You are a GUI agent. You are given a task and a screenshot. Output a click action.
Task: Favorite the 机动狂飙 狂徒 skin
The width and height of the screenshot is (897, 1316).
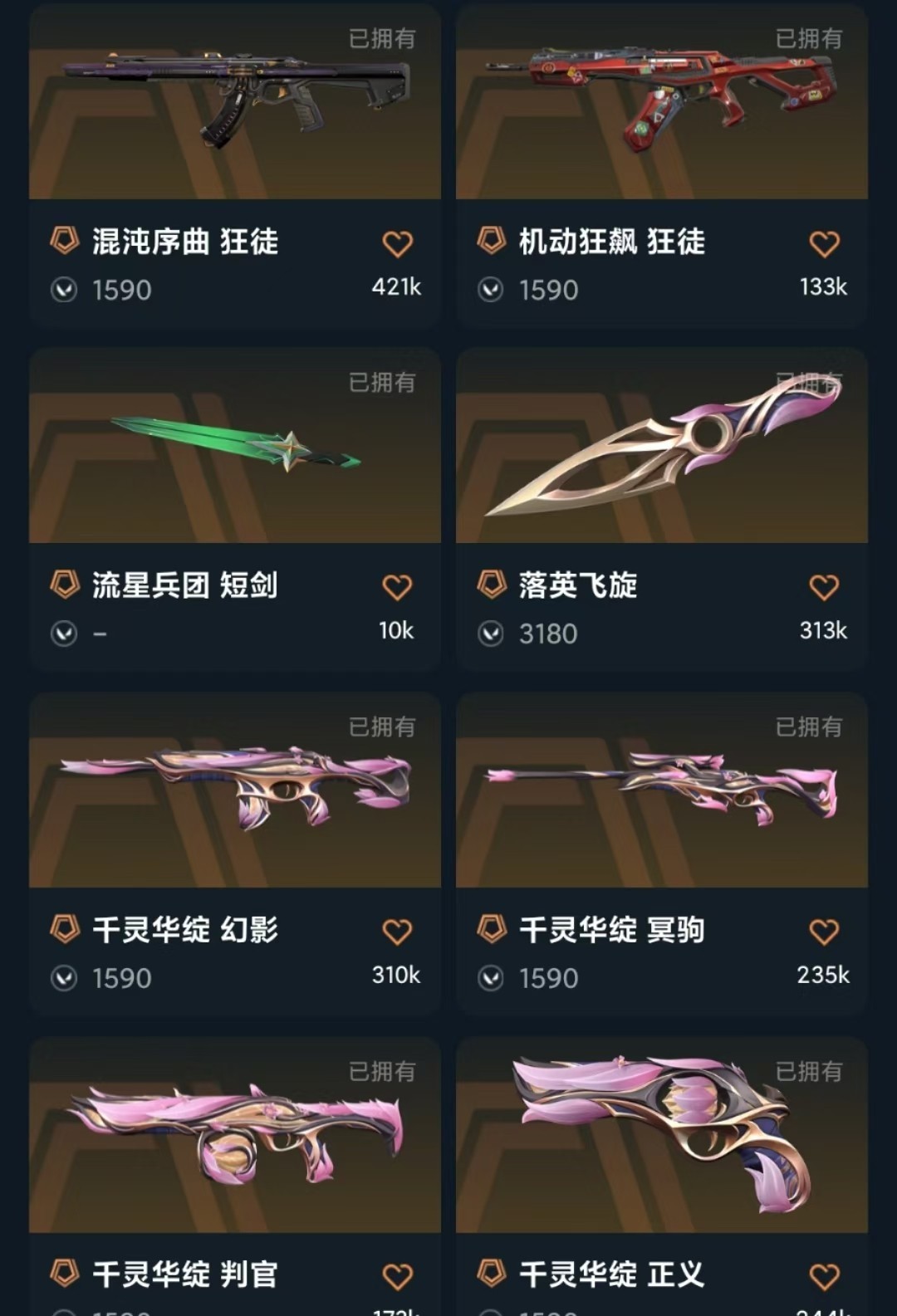click(824, 243)
